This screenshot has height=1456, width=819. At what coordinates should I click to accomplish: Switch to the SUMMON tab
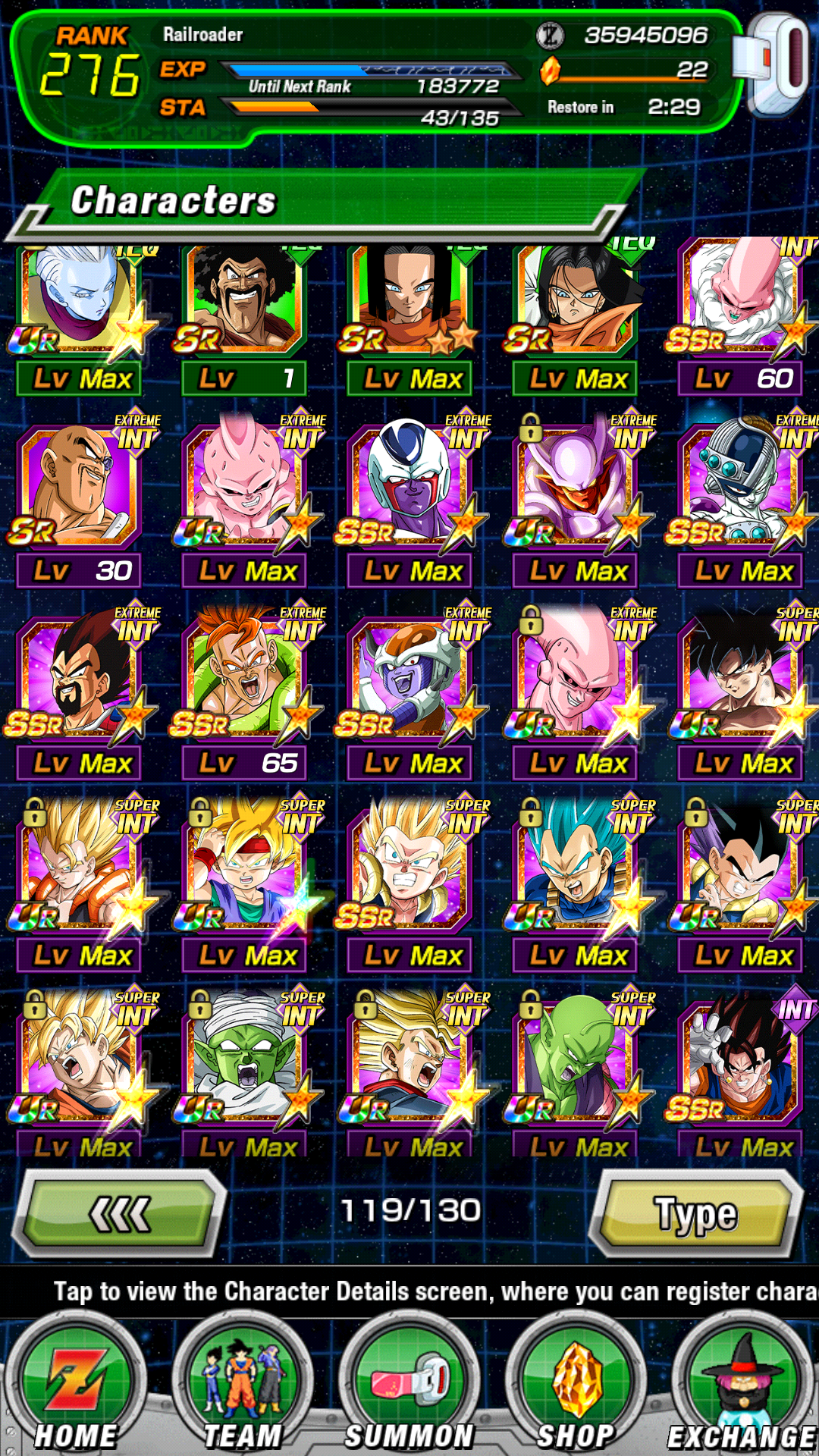tap(409, 1388)
